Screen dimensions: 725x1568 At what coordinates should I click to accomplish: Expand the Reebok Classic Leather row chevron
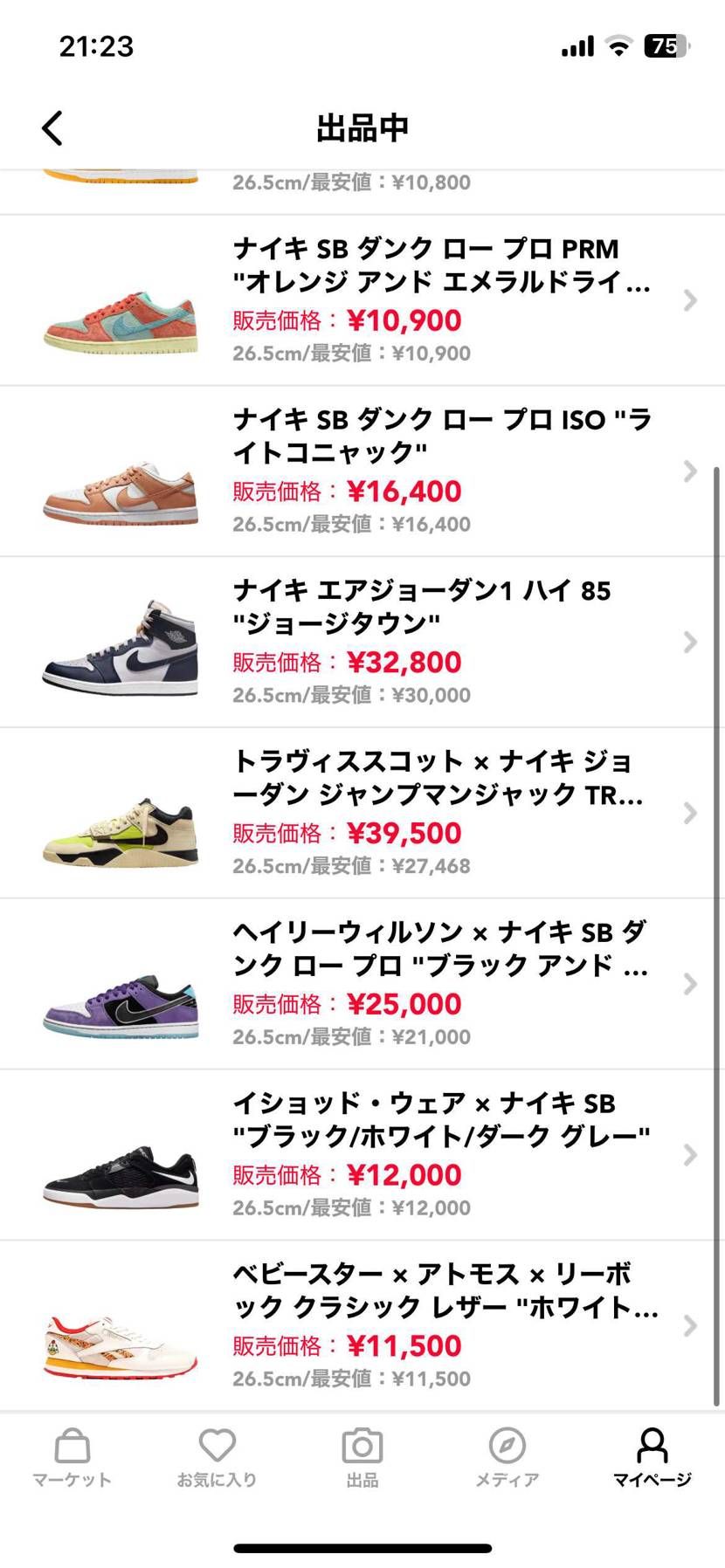[689, 1325]
